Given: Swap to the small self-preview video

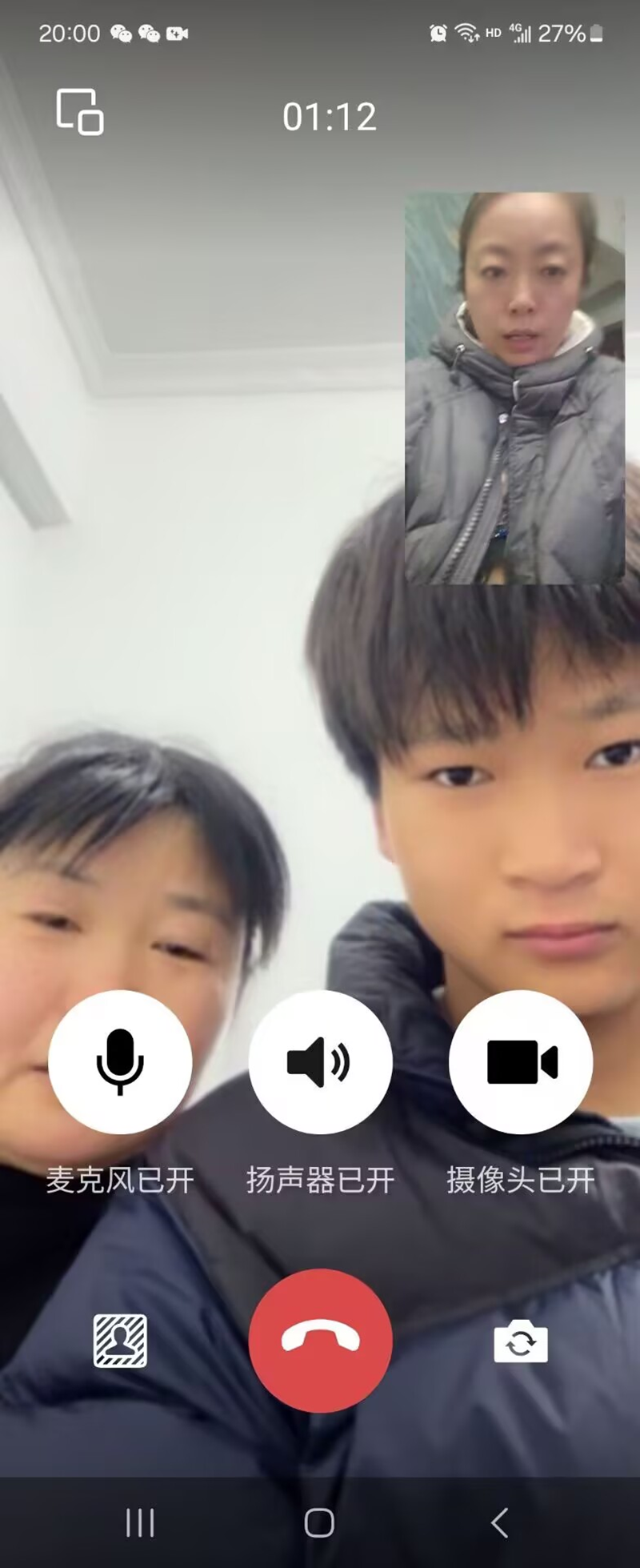Looking at the screenshot, I should coord(514,388).
